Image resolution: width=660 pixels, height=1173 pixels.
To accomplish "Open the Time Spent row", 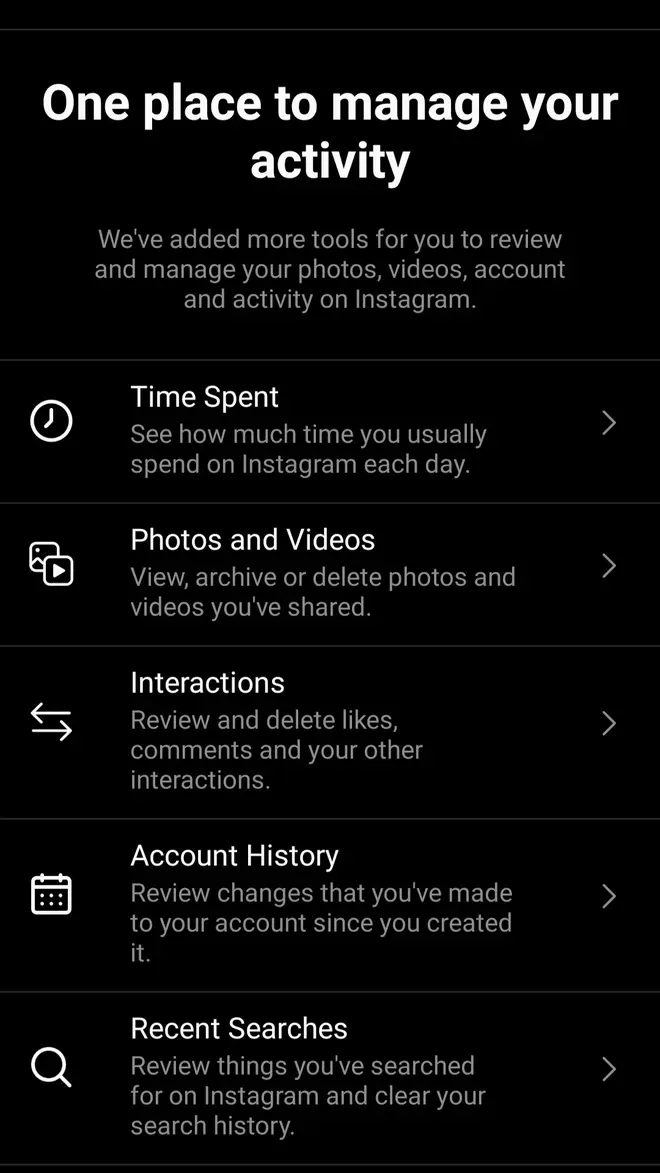I will point(330,432).
